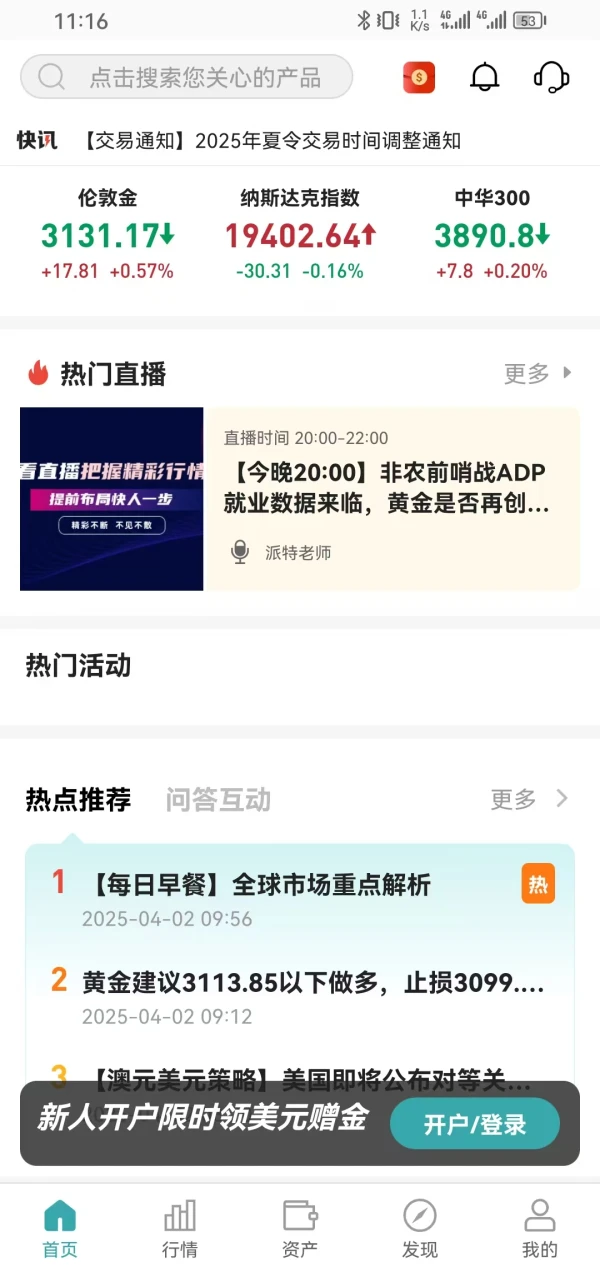The height and width of the screenshot is (1267, 600).
Task: Switch to the 我的 tab
Action: [x=540, y=1230]
